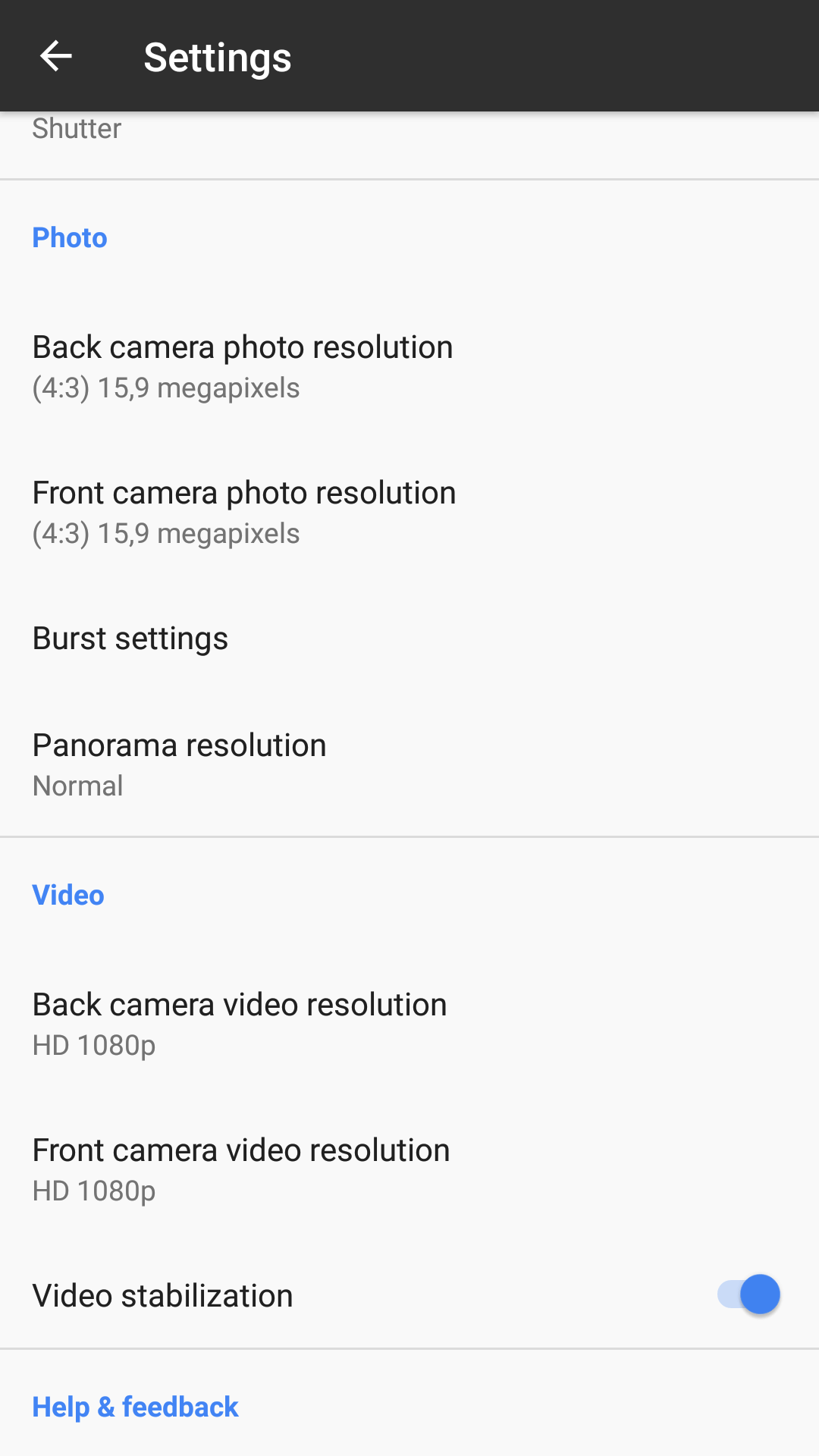This screenshot has width=819, height=1456.
Task: Open Burst settings
Action: tap(409, 638)
